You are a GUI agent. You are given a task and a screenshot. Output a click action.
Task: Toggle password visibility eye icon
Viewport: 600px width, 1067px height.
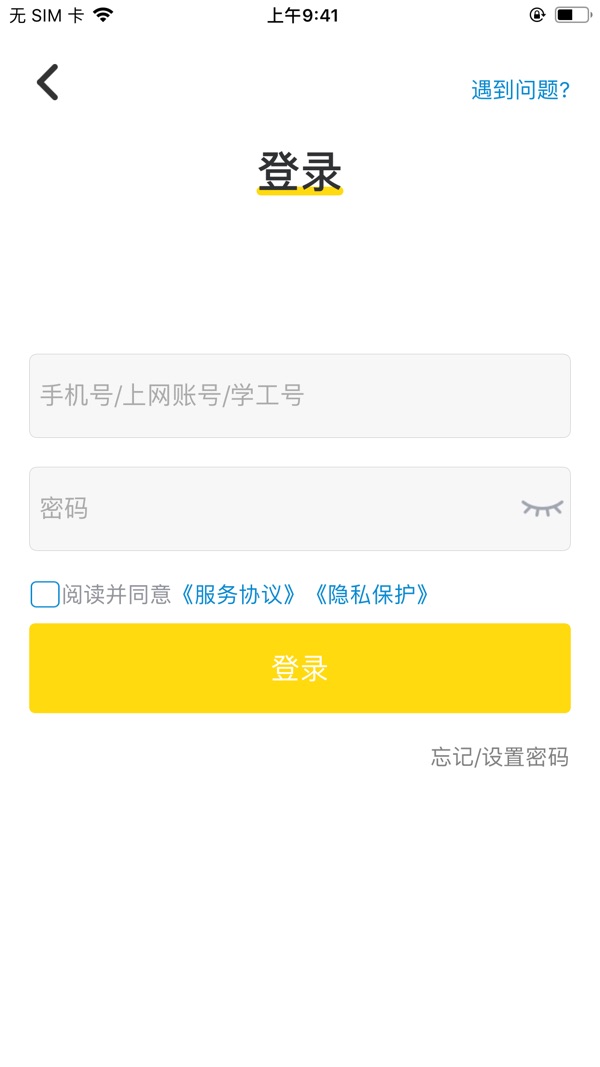coord(542,508)
